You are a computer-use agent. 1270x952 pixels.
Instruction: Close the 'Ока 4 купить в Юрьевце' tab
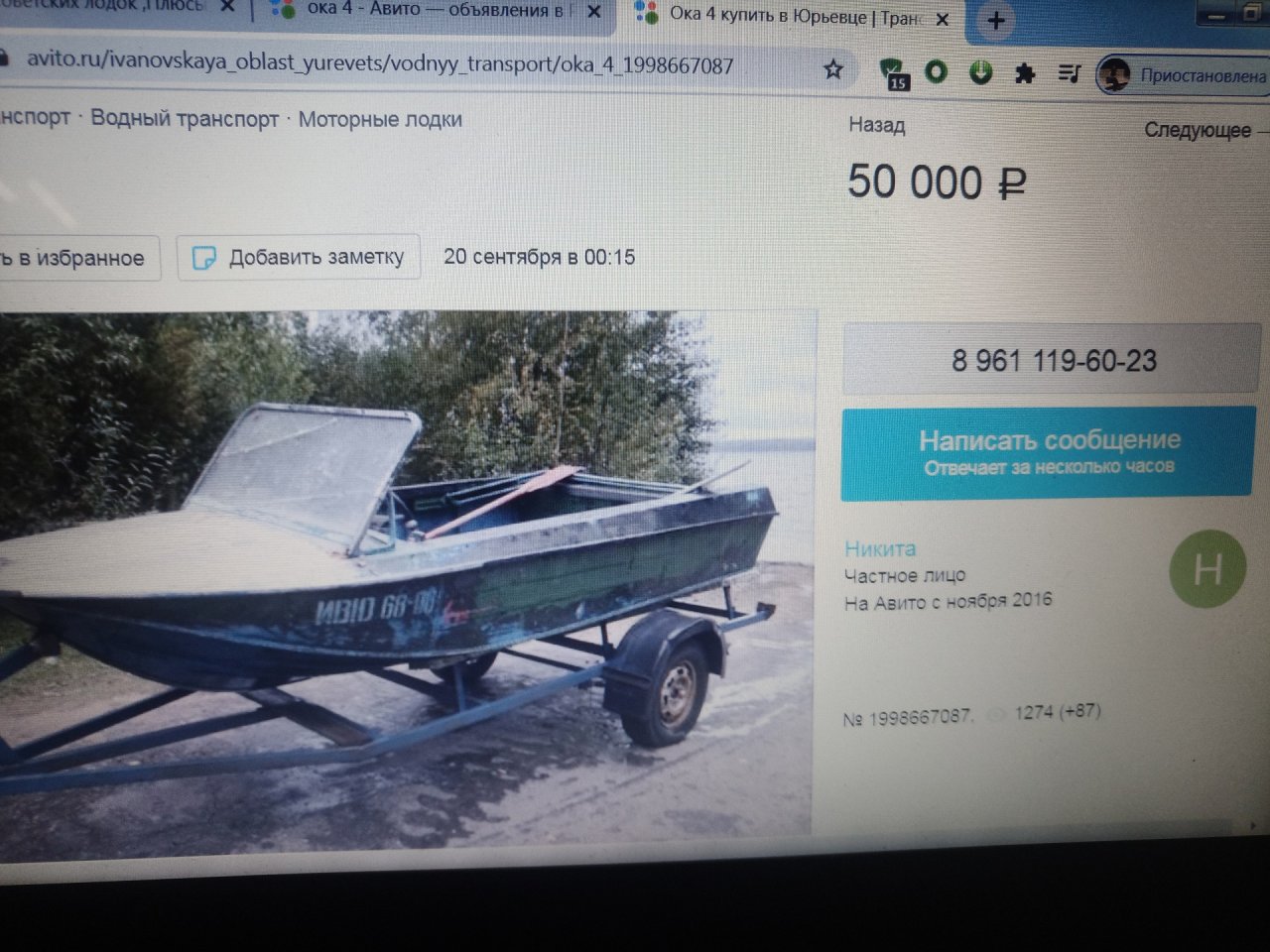942,18
